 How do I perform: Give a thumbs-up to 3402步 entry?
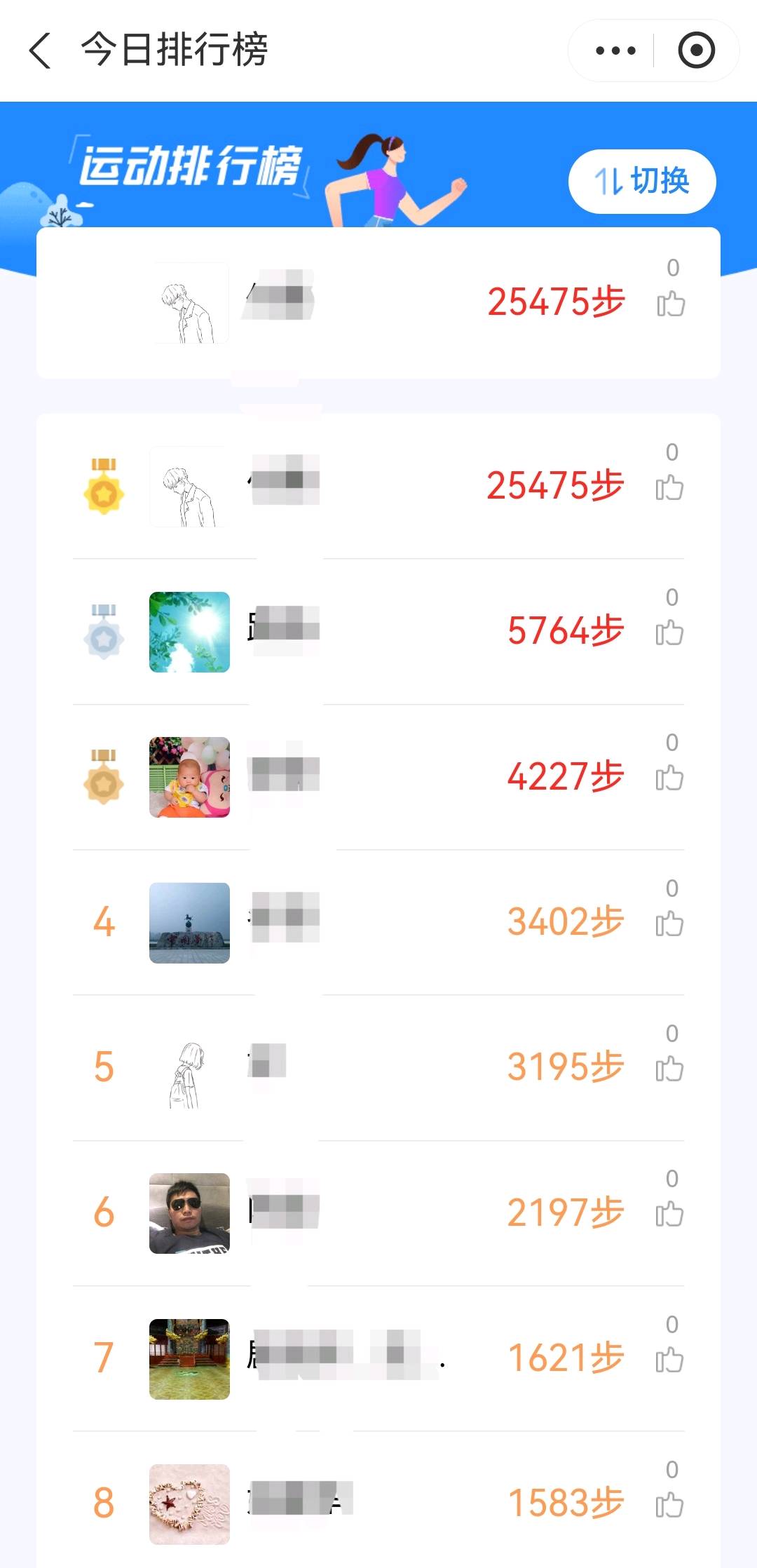[x=670, y=924]
